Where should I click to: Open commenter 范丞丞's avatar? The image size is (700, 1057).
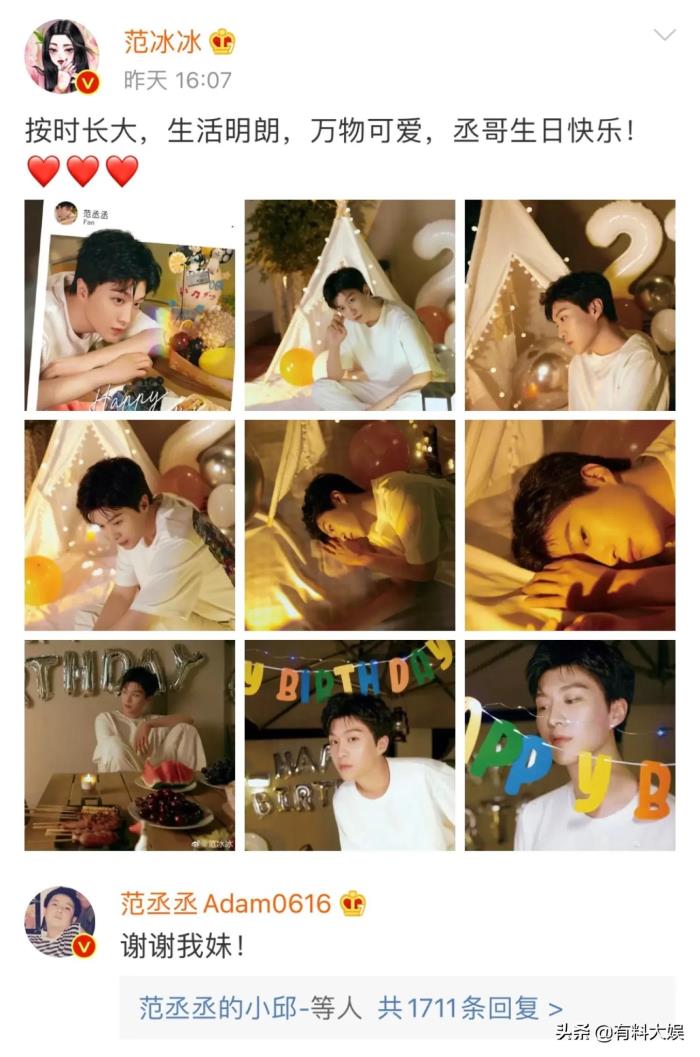(60, 922)
